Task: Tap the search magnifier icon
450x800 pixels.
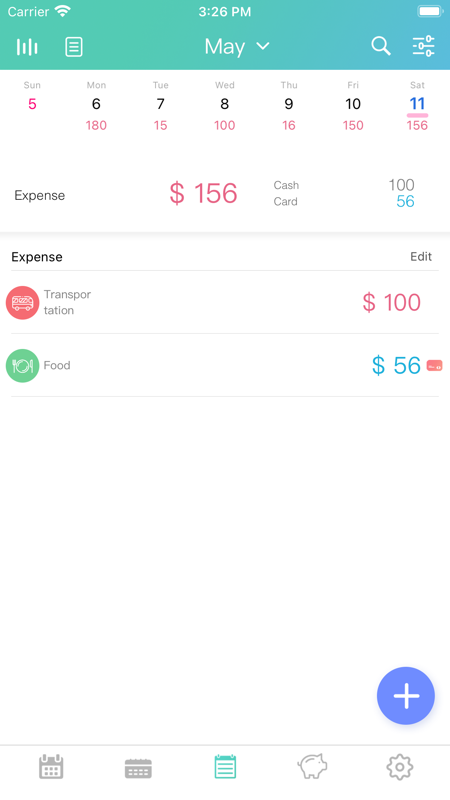Action: [381, 46]
